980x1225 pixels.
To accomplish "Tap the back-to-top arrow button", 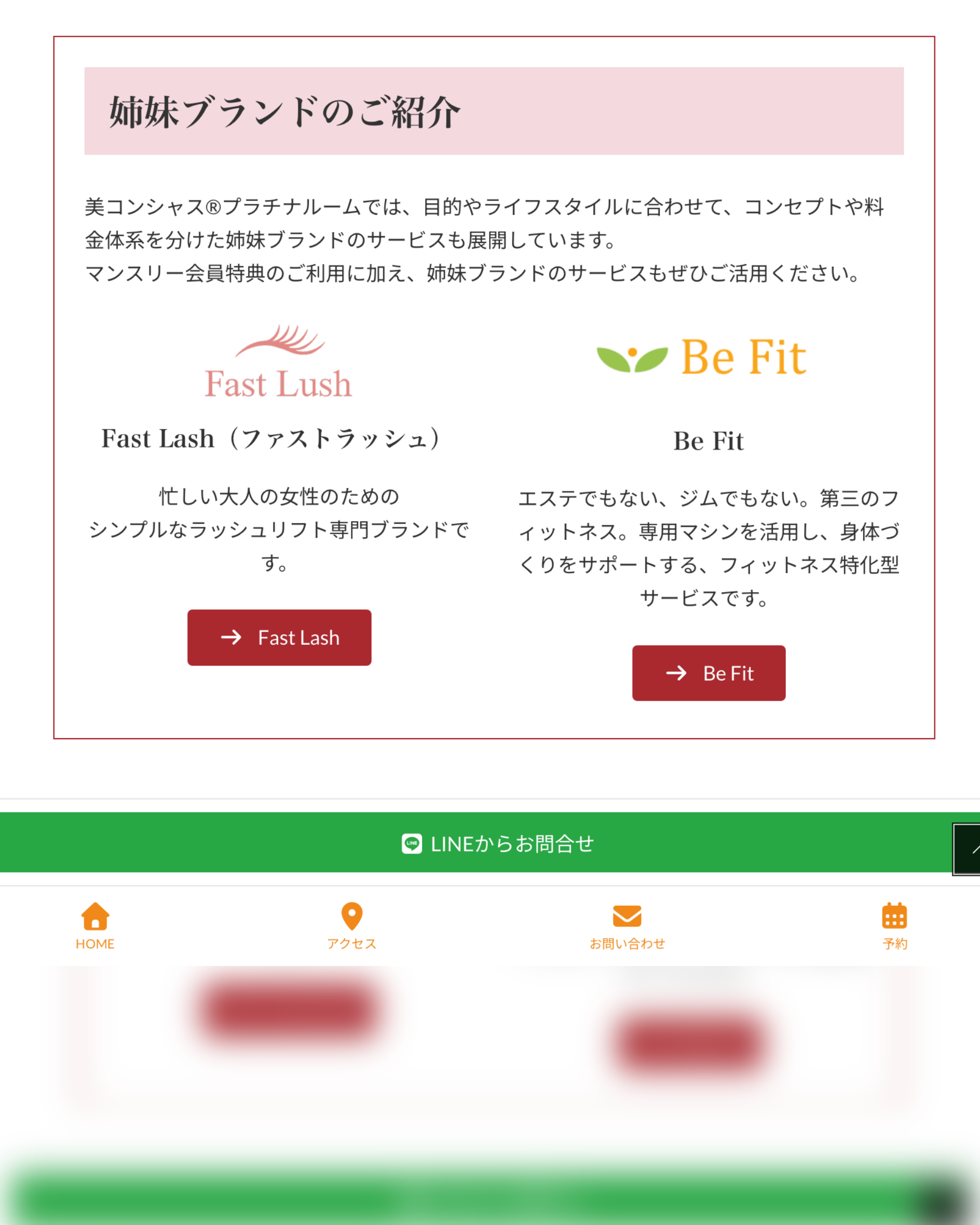I will click(x=968, y=849).
